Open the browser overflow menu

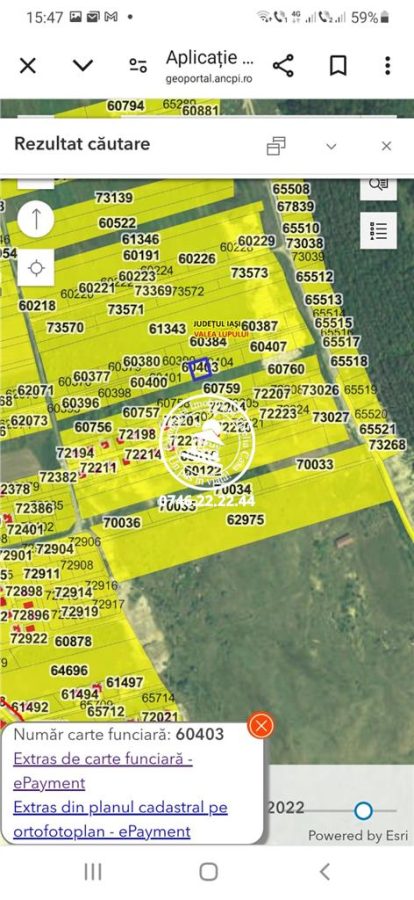pos(388,66)
